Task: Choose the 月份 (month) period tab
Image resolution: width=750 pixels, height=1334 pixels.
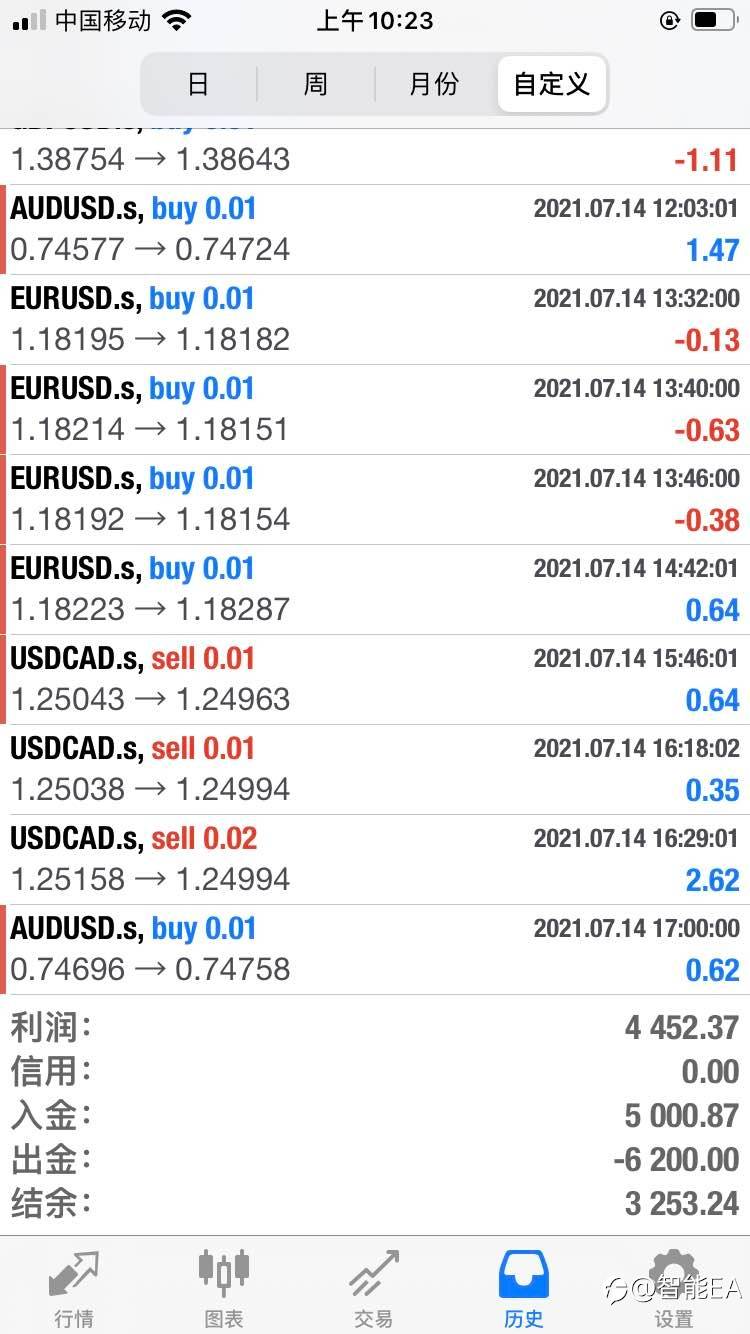Action: click(x=434, y=84)
